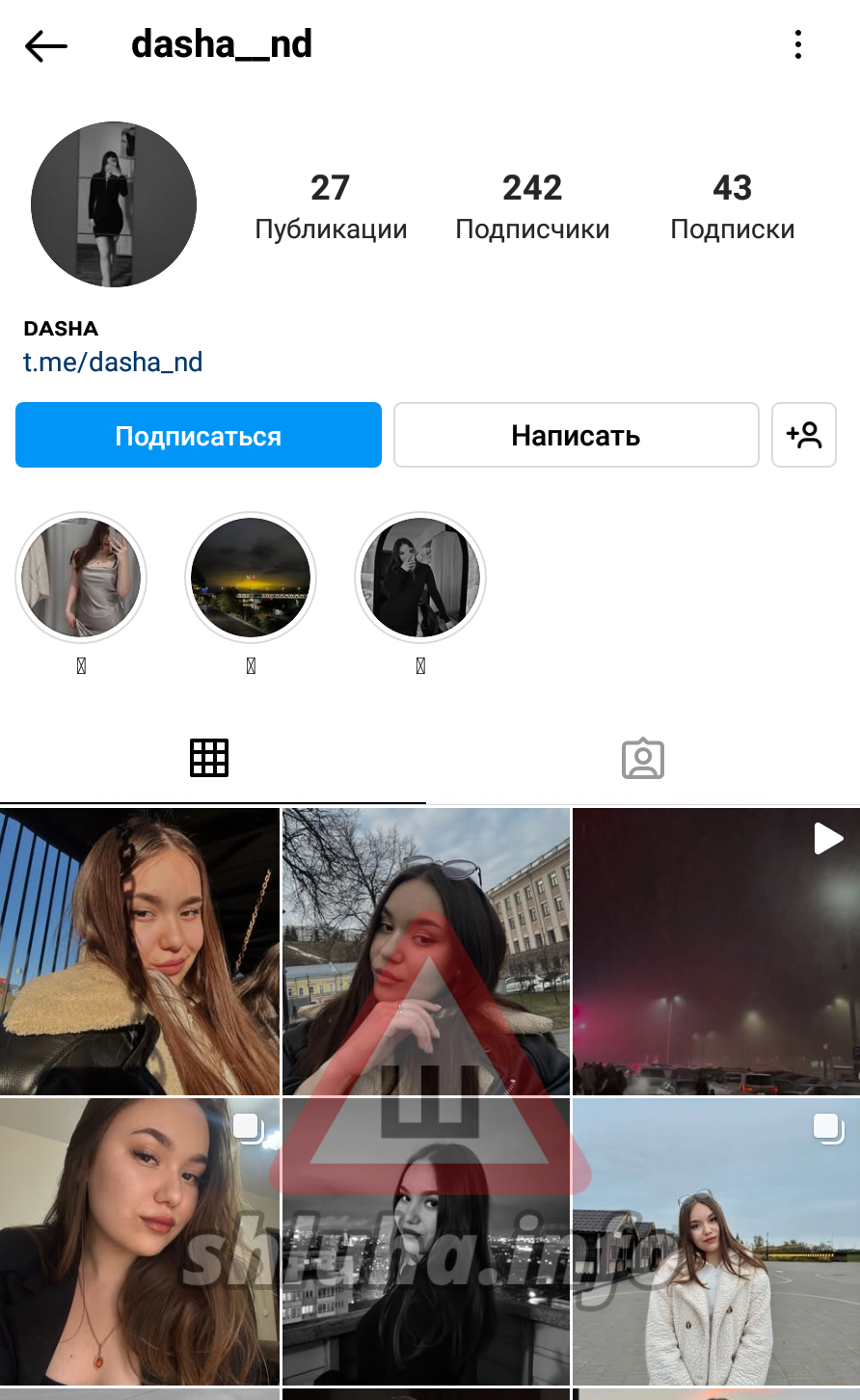Image resolution: width=860 pixels, height=1400 pixels.
Task: Open the story highlight with silver dress
Action: coord(81,578)
